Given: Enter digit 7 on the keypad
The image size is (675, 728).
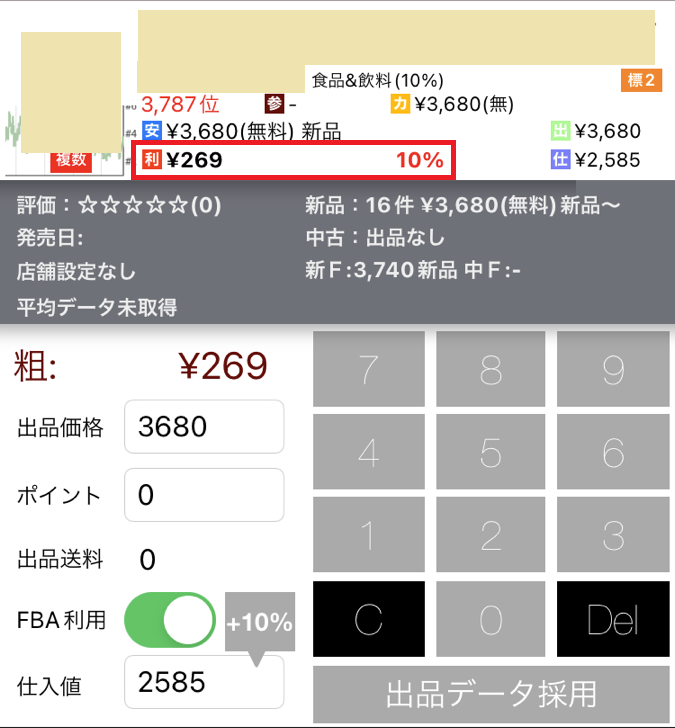Looking at the screenshot, I should point(369,369).
